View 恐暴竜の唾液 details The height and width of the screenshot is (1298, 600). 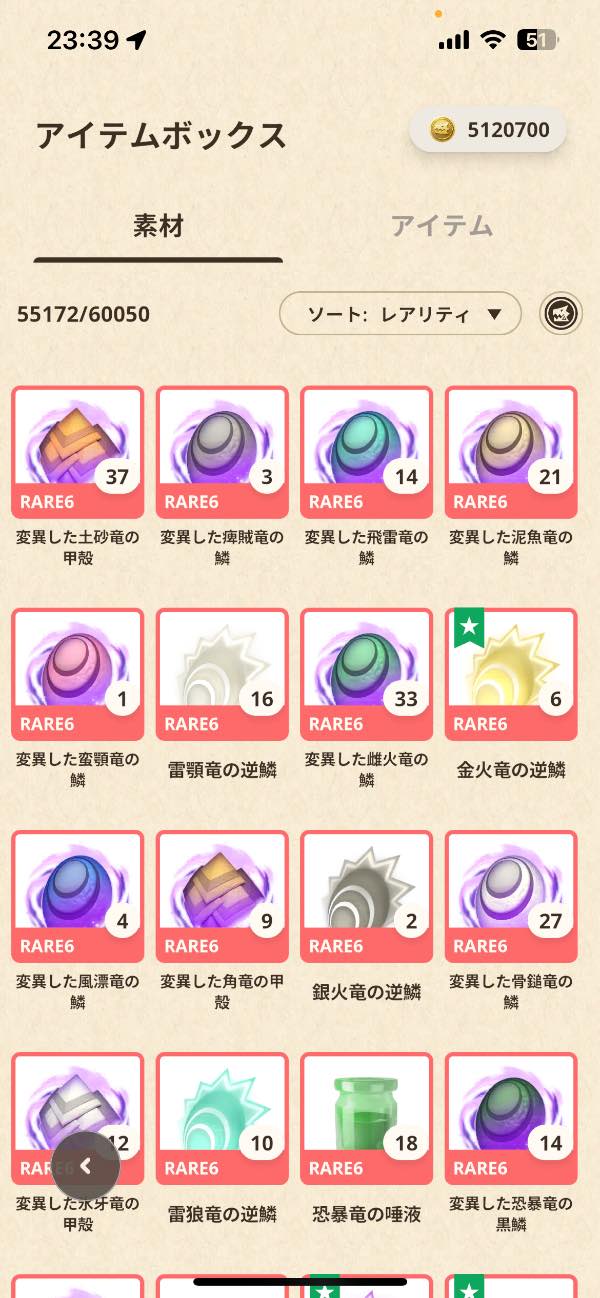[x=366, y=1118]
